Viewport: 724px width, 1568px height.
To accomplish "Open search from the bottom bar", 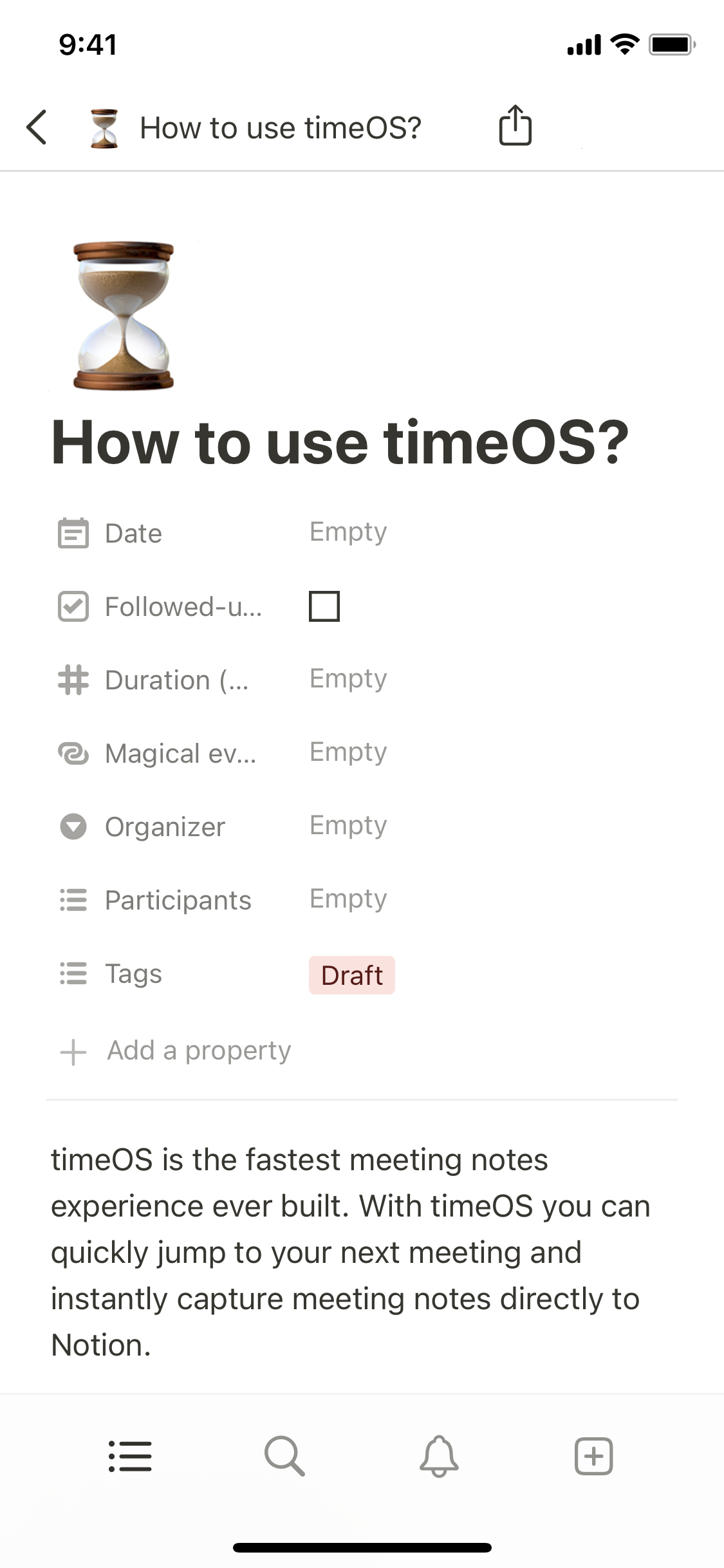I will [284, 1456].
